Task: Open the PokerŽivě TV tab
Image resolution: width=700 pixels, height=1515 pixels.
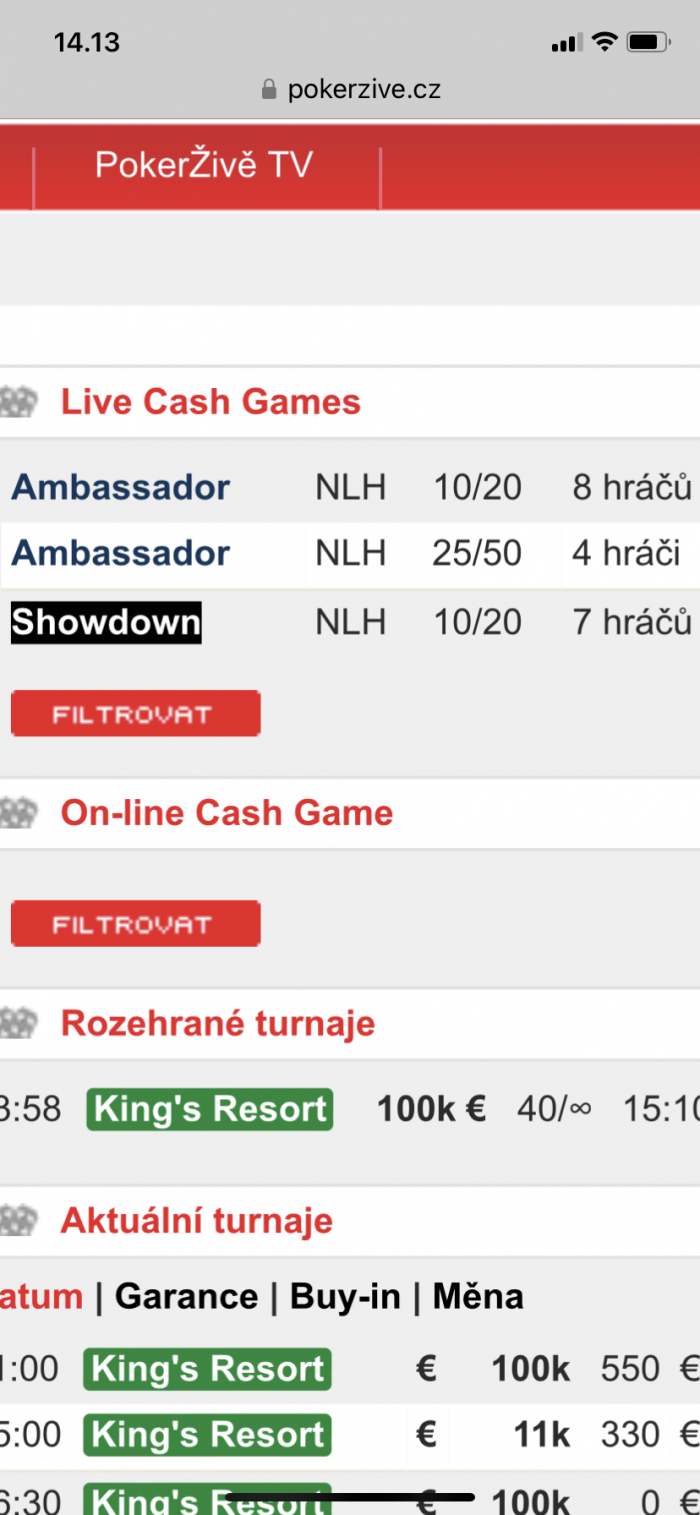Action: 204,165
